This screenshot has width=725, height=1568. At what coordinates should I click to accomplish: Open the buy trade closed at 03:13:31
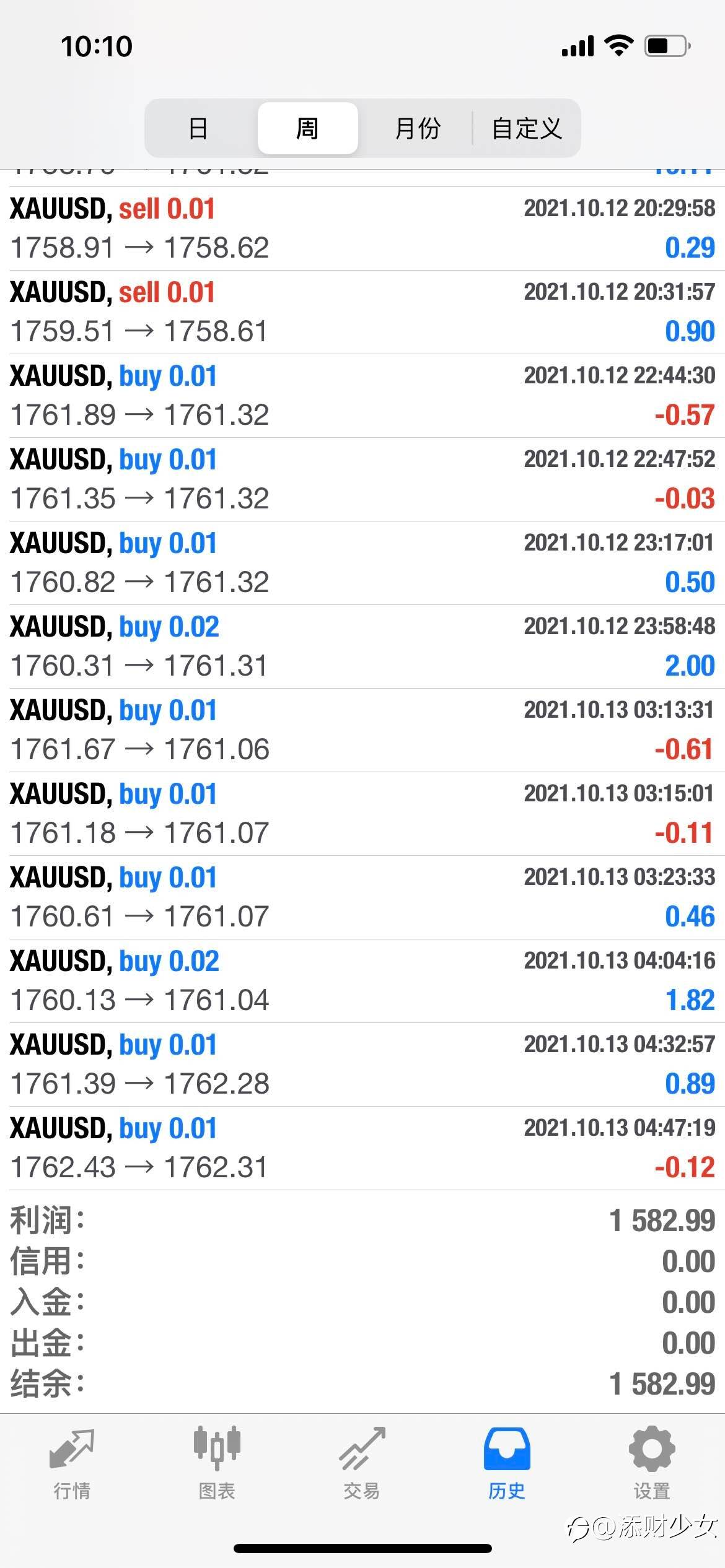pyautogui.click(x=362, y=730)
